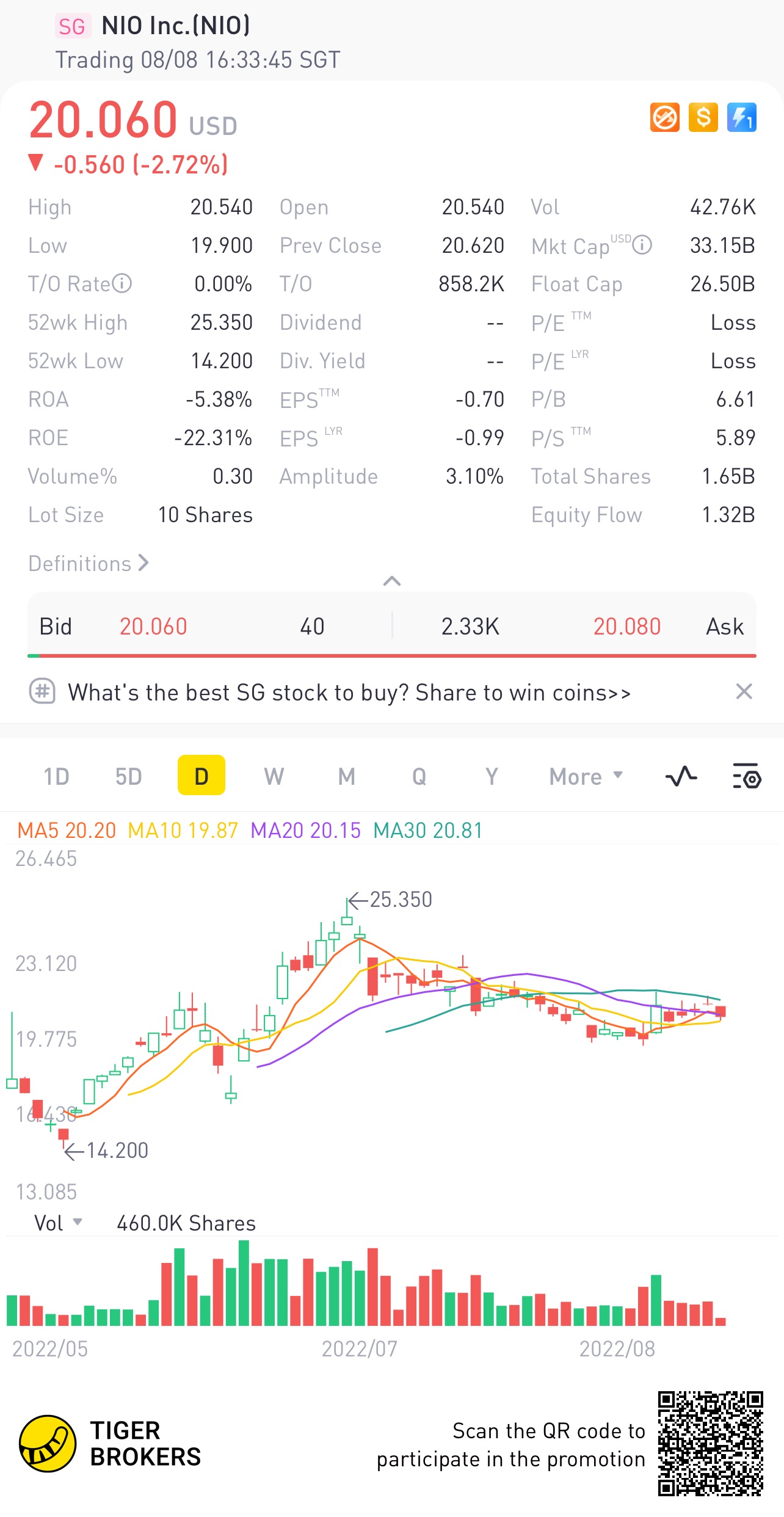Open chart display settings icon
The image size is (784, 1517).
coord(746,776)
